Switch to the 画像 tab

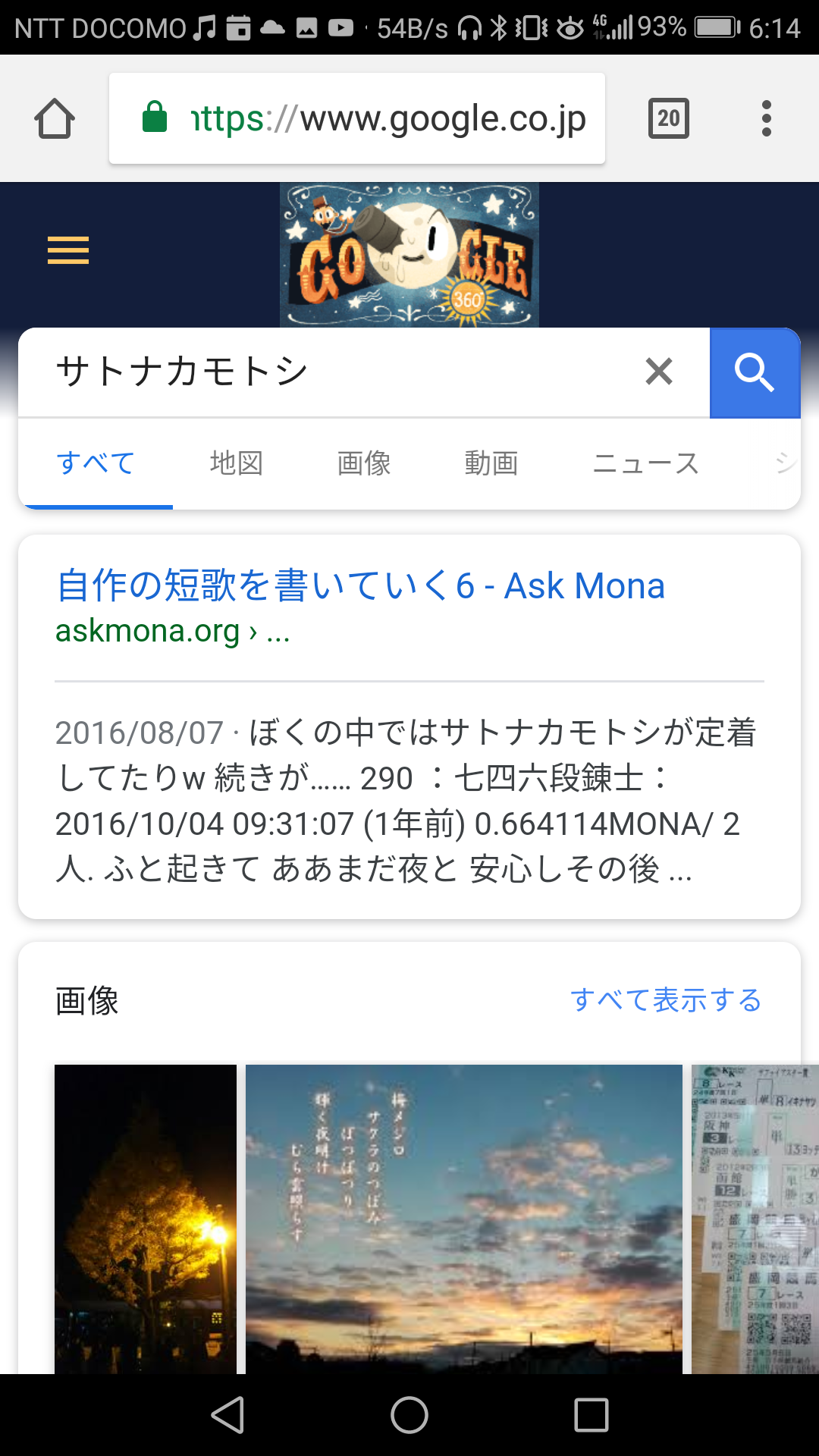364,463
